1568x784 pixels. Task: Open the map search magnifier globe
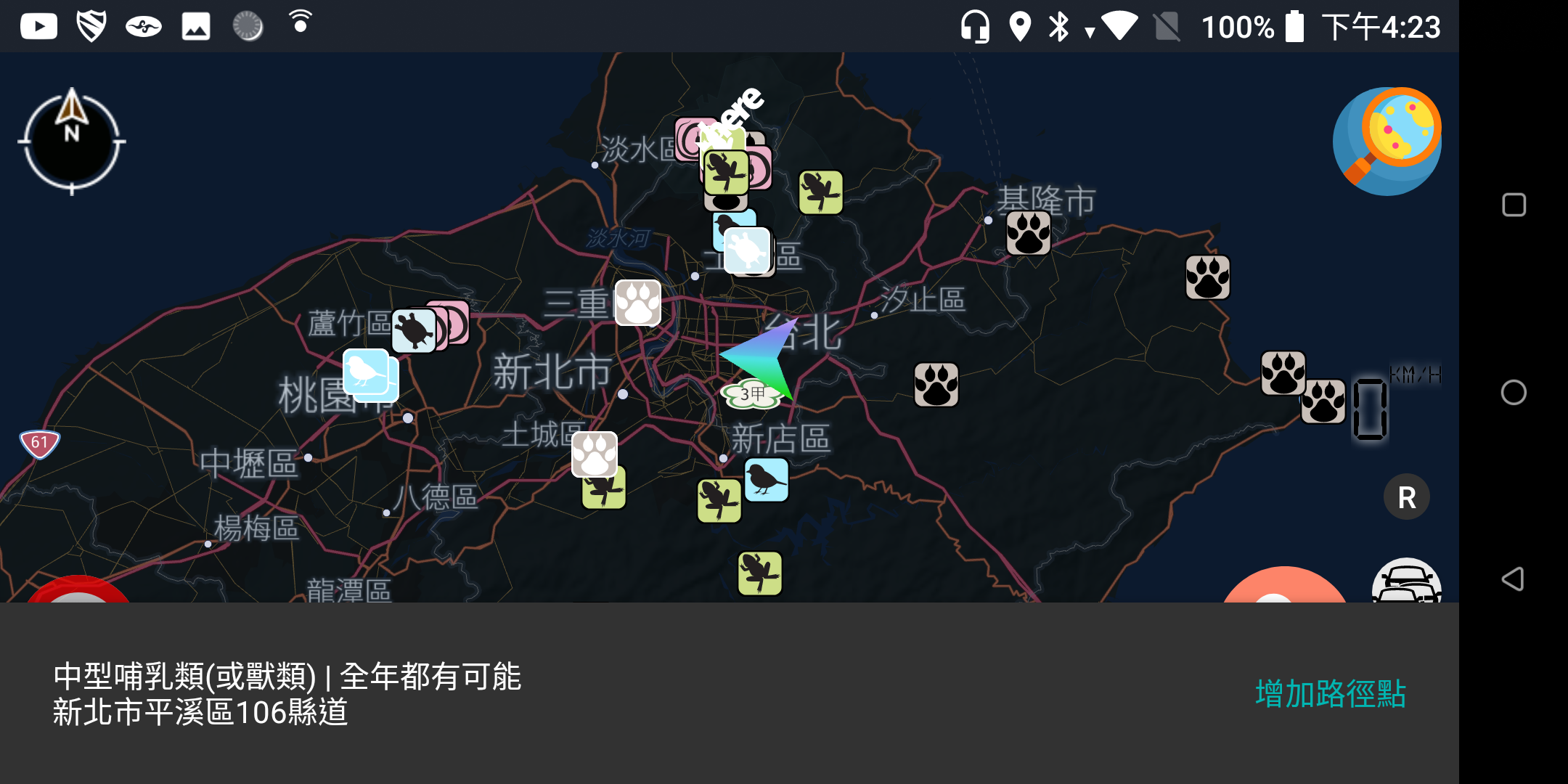point(1387,142)
